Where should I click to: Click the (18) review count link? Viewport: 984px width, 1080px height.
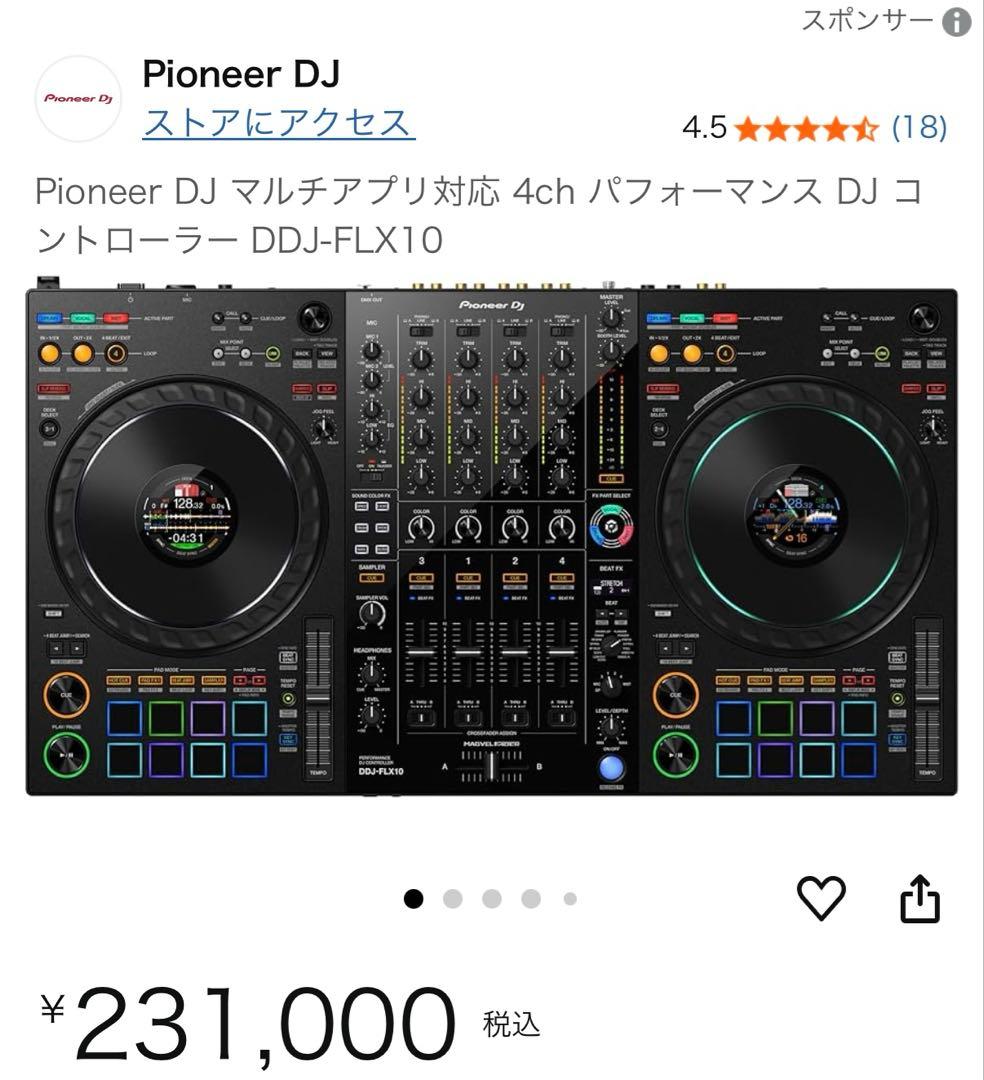click(x=922, y=128)
